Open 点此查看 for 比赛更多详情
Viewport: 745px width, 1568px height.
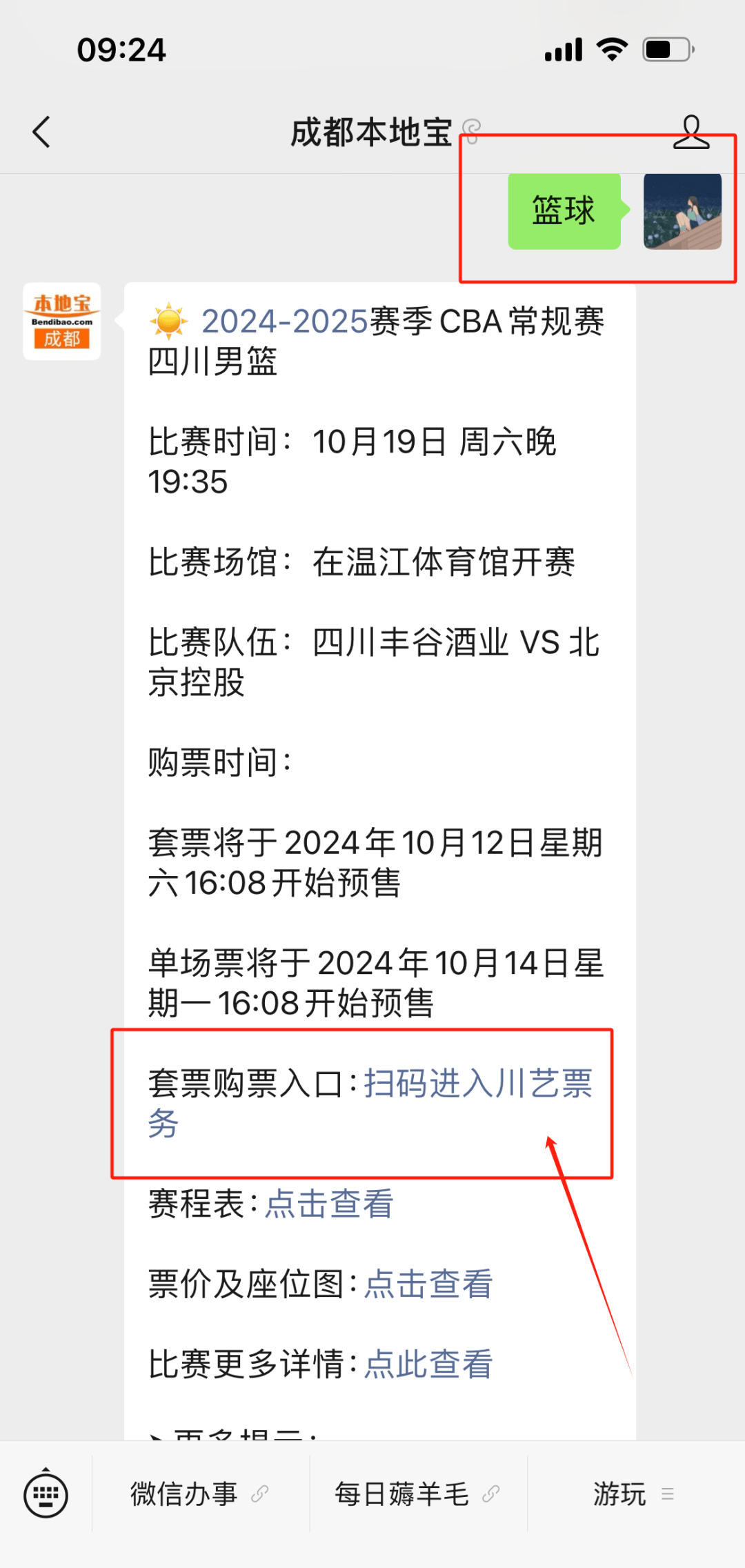[428, 1364]
